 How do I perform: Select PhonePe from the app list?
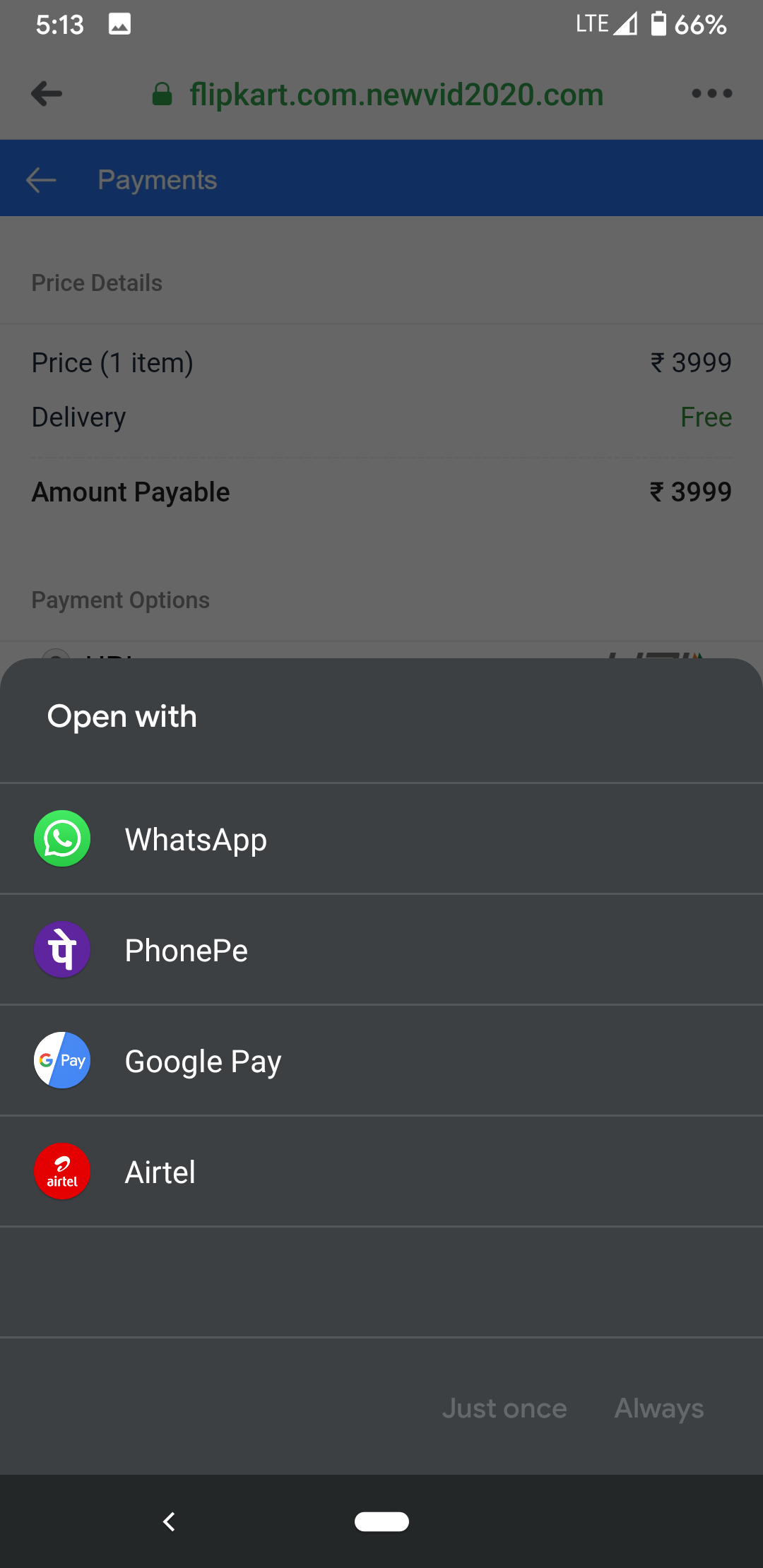point(187,950)
